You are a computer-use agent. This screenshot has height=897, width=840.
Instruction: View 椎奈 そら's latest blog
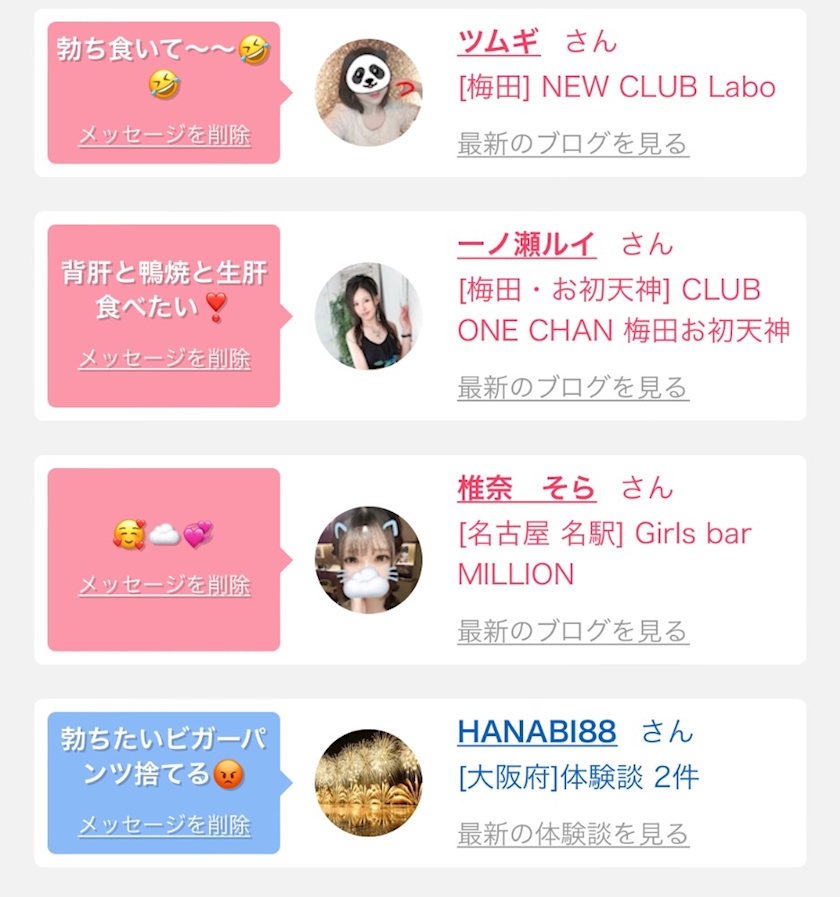[573, 631]
